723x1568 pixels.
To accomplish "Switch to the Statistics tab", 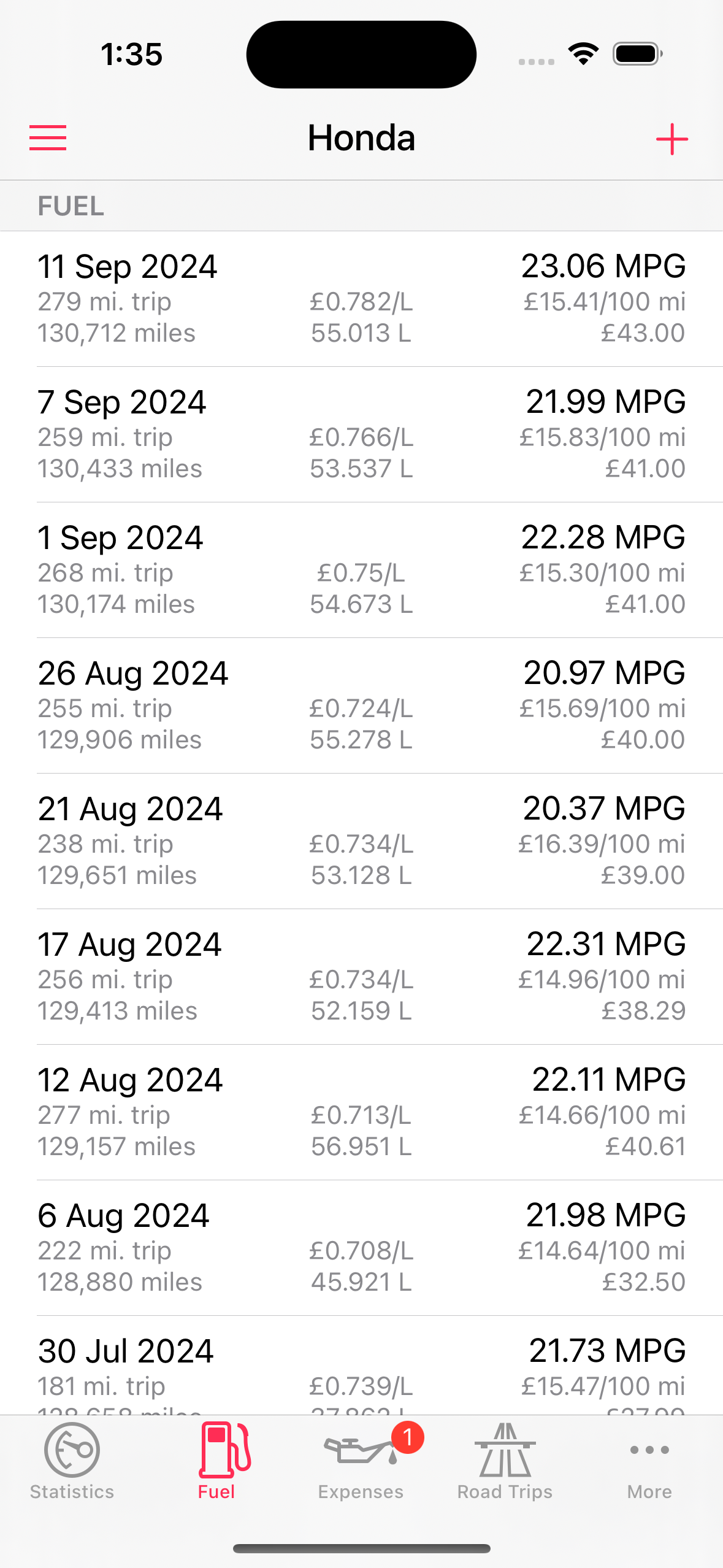I will pyautogui.click(x=72, y=1461).
